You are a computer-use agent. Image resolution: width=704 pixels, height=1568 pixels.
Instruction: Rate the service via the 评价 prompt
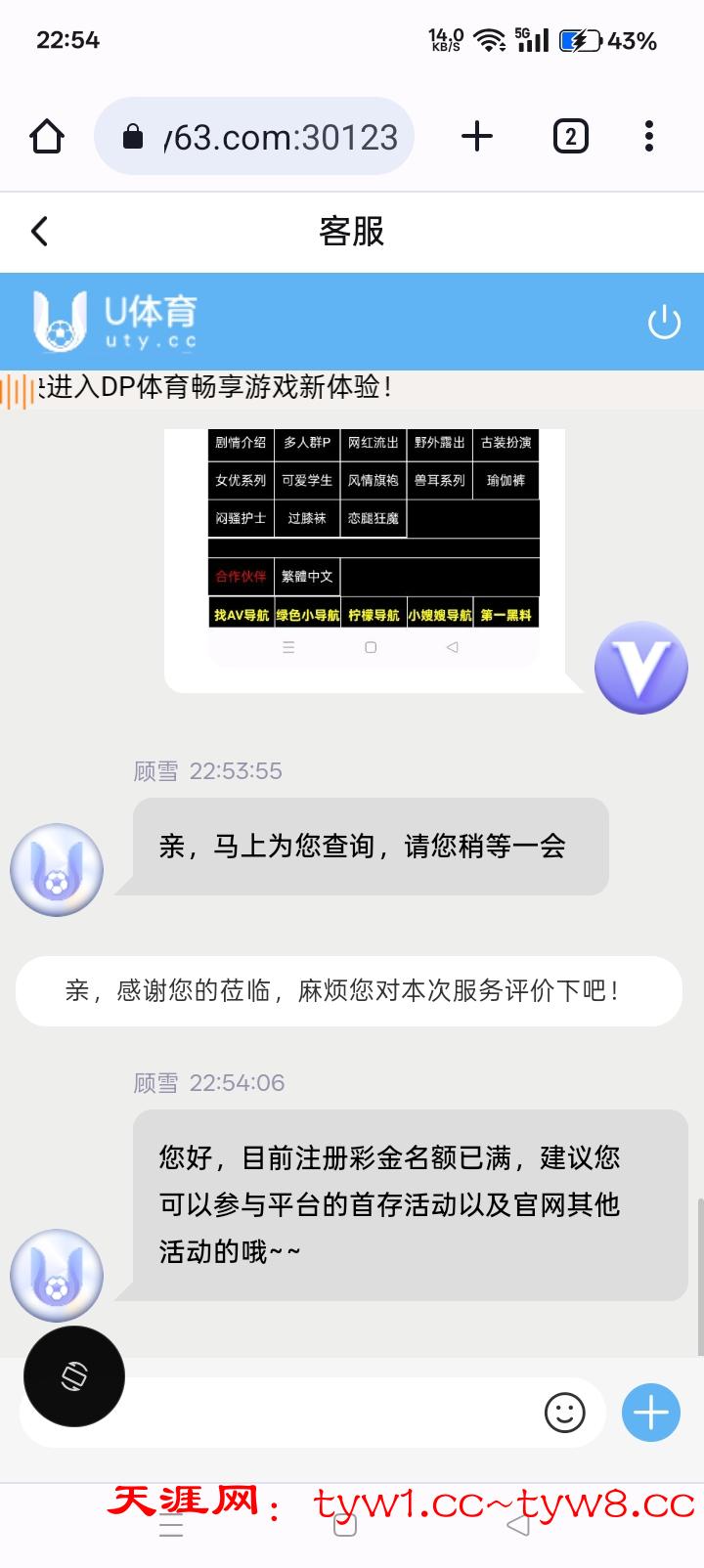point(348,990)
